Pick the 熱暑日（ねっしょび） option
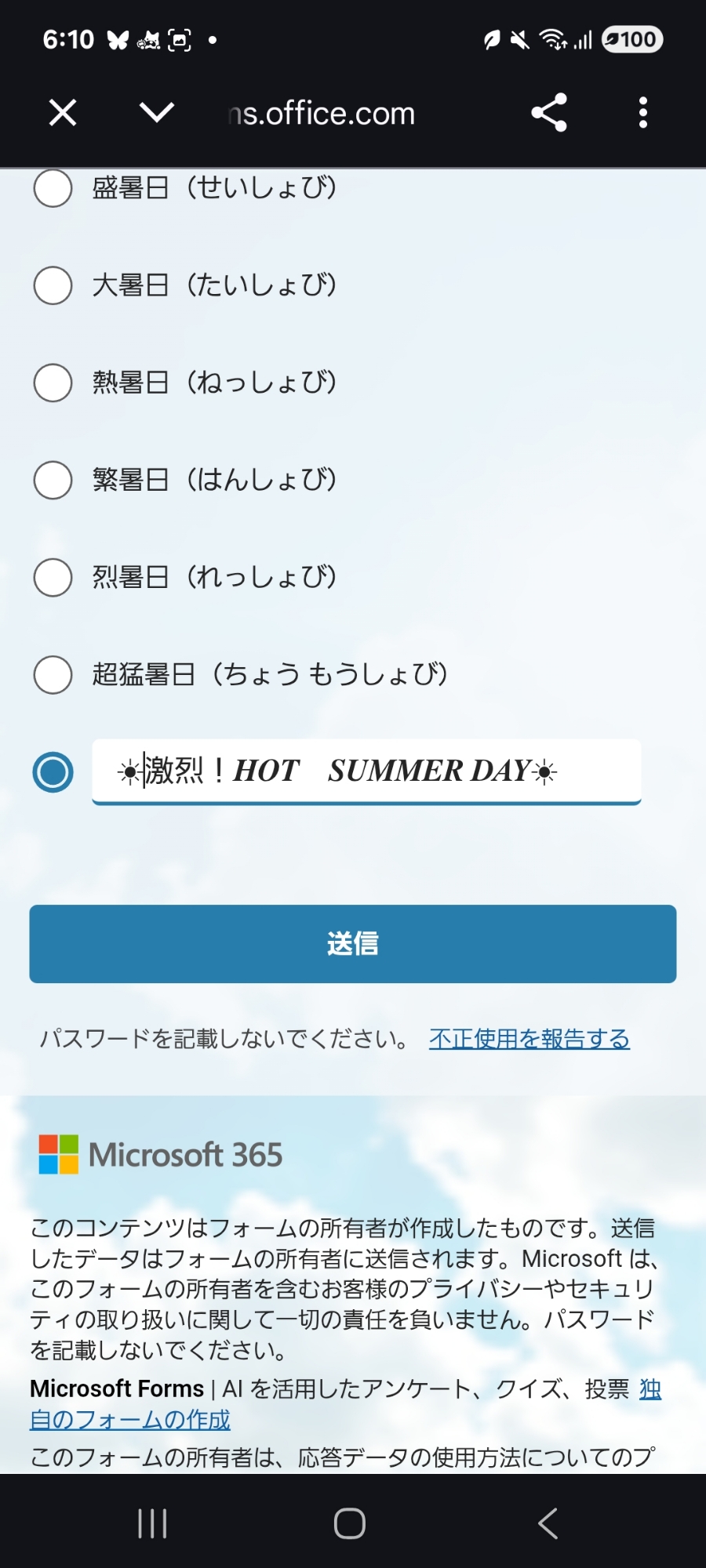Image resolution: width=706 pixels, height=1568 pixels. pyautogui.click(x=53, y=383)
